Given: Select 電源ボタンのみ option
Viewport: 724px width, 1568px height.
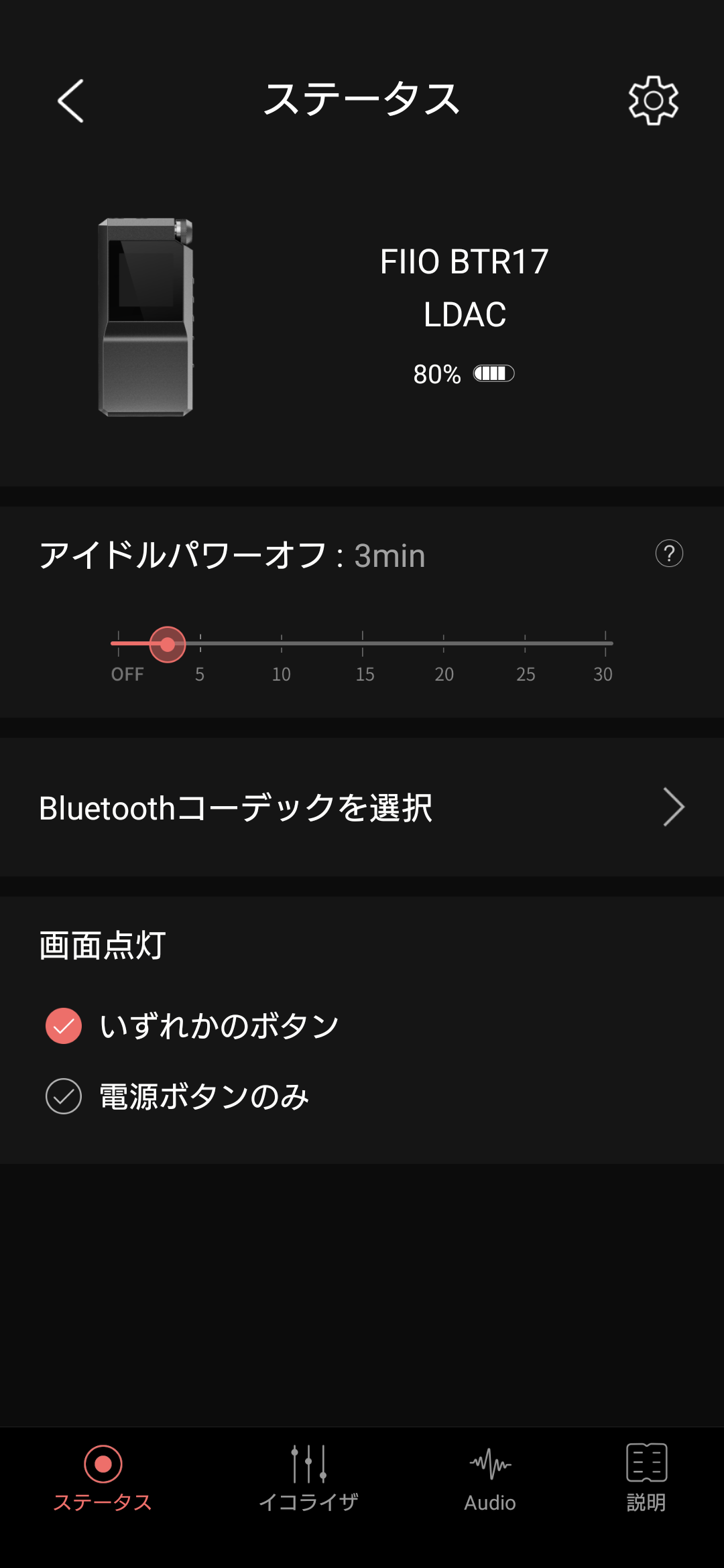Looking at the screenshot, I should tap(64, 1096).
